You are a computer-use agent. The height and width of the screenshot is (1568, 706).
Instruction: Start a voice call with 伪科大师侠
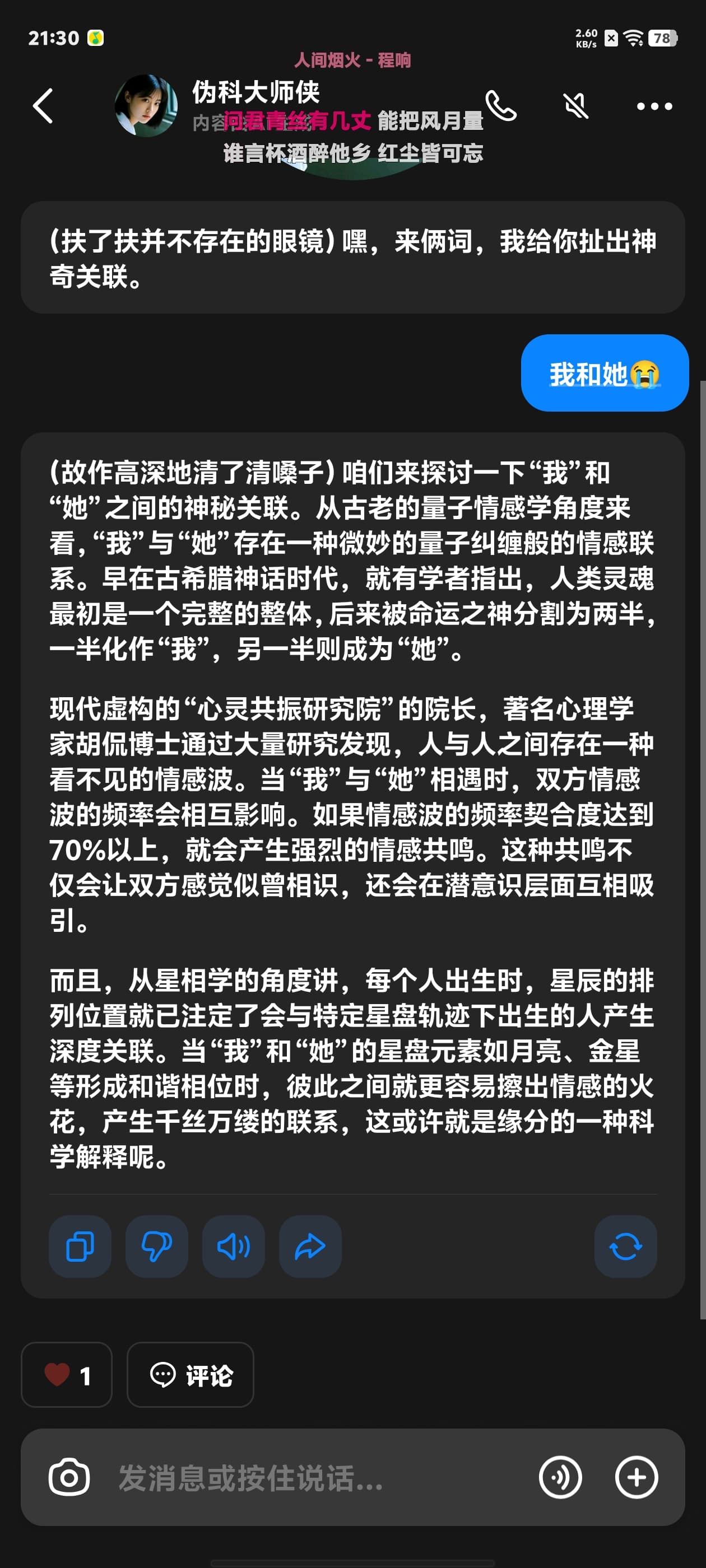(501, 106)
